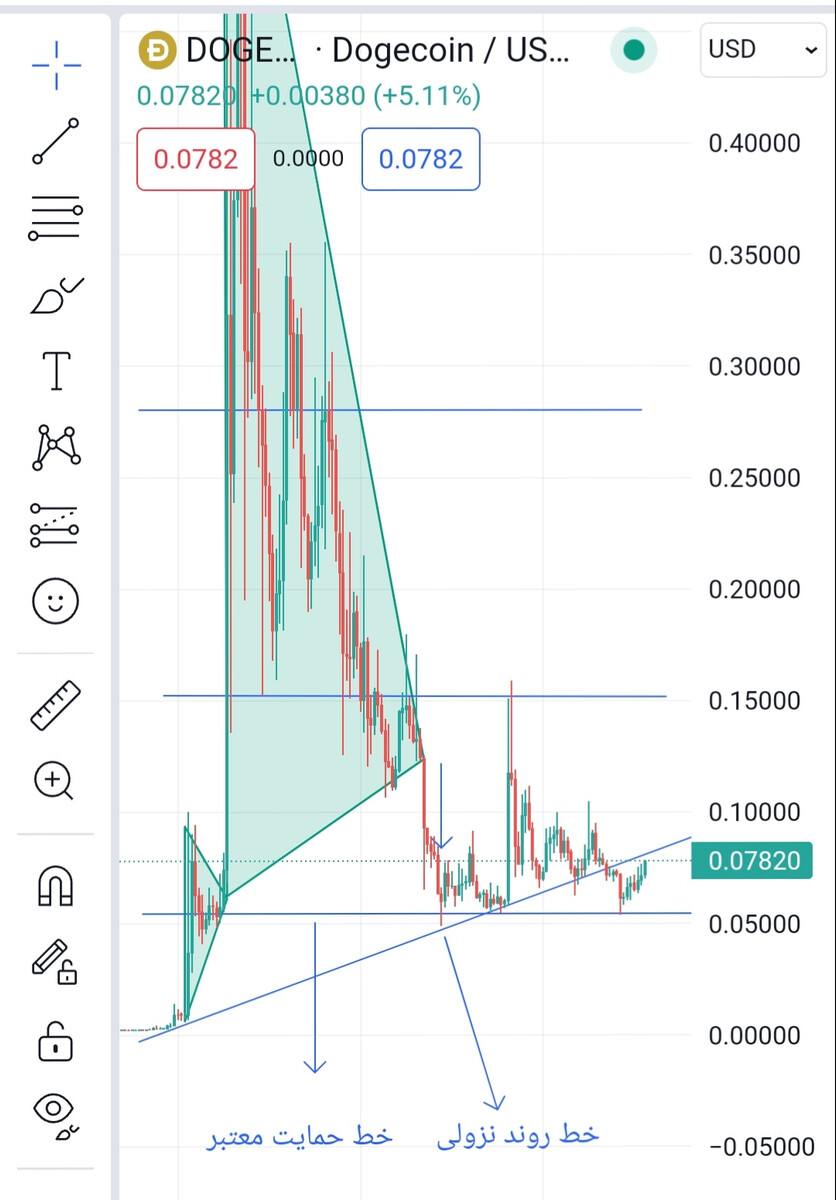Tap the red 0.0782 sell price button
Viewport: 836px width, 1200px height.
(x=196, y=159)
